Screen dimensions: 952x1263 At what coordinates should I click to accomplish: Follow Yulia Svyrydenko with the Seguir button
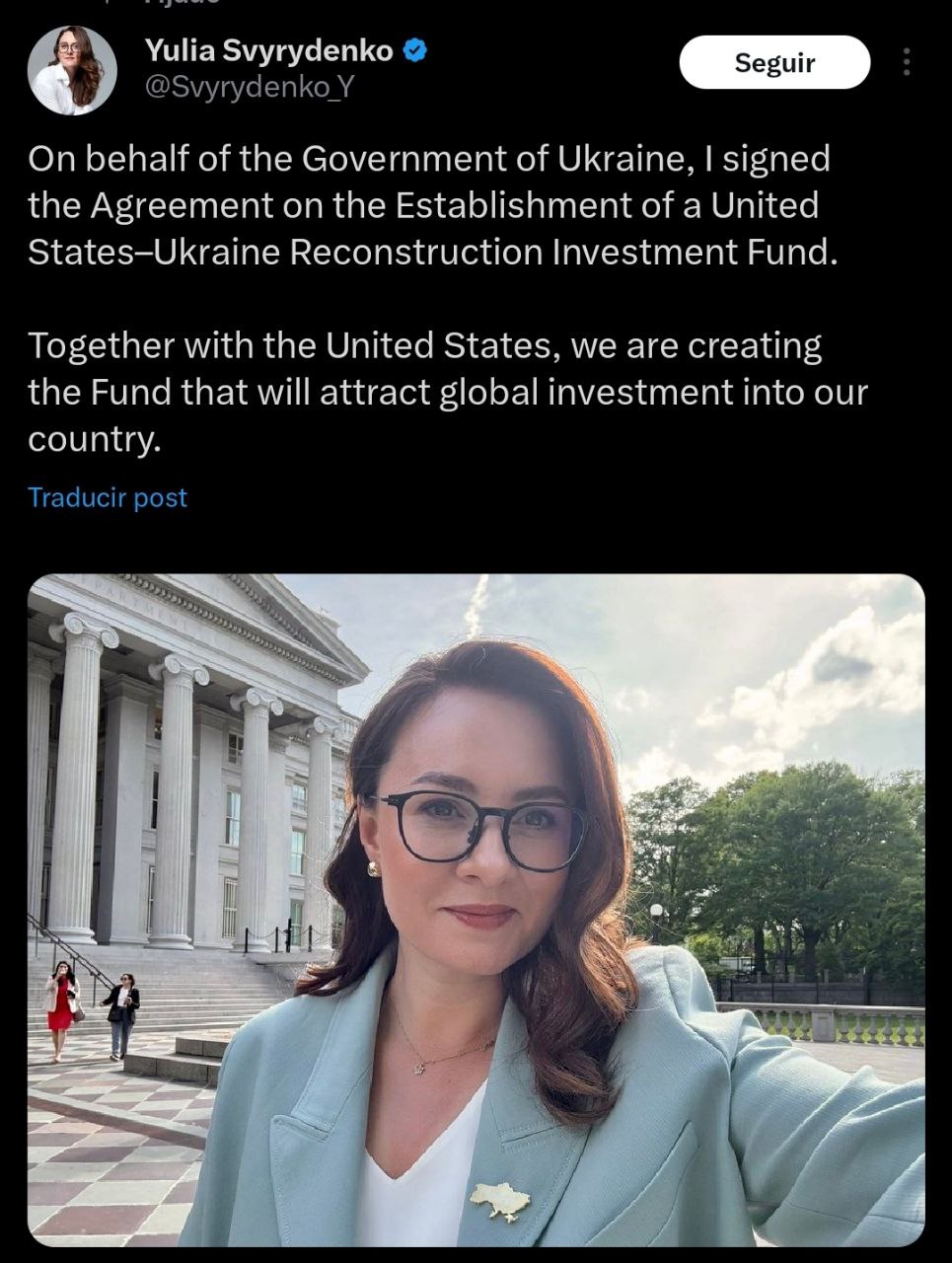(x=774, y=63)
